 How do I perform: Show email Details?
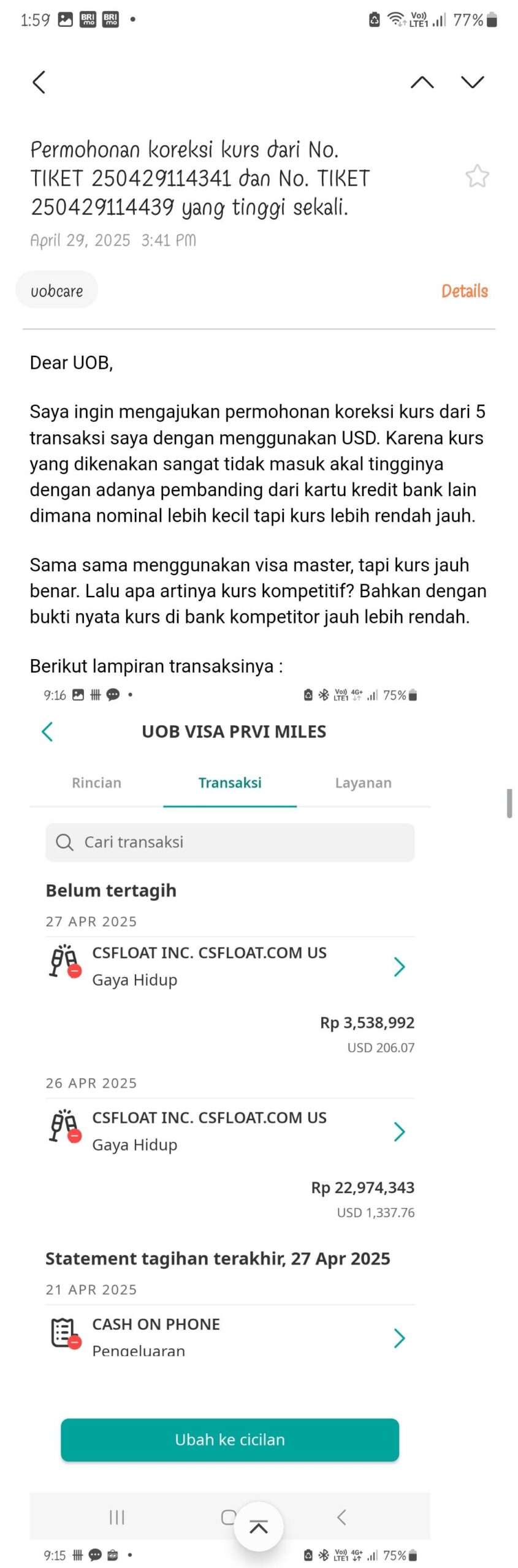coord(464,291)
